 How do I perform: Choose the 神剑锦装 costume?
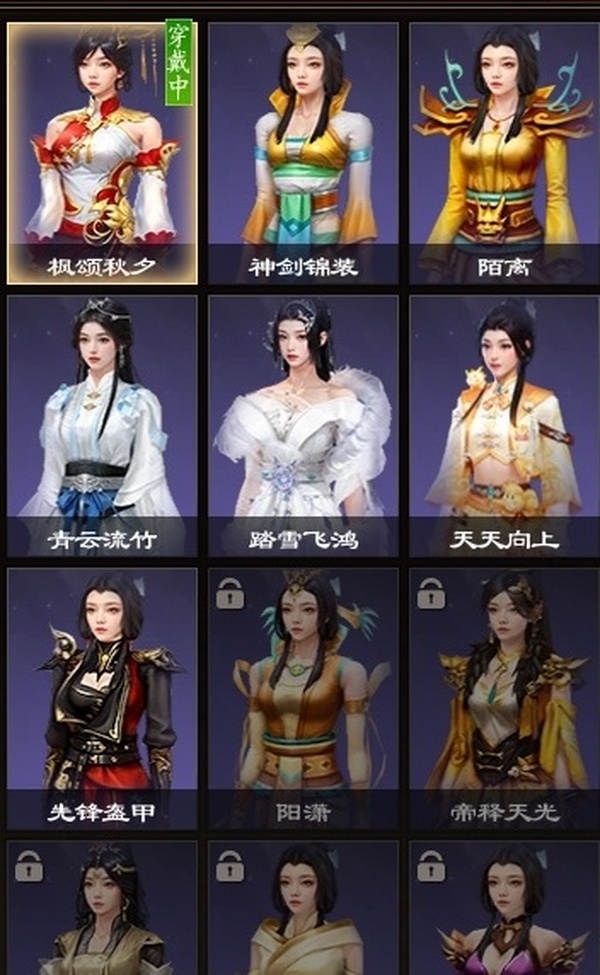pyautogui.click(x=303, y=153)
